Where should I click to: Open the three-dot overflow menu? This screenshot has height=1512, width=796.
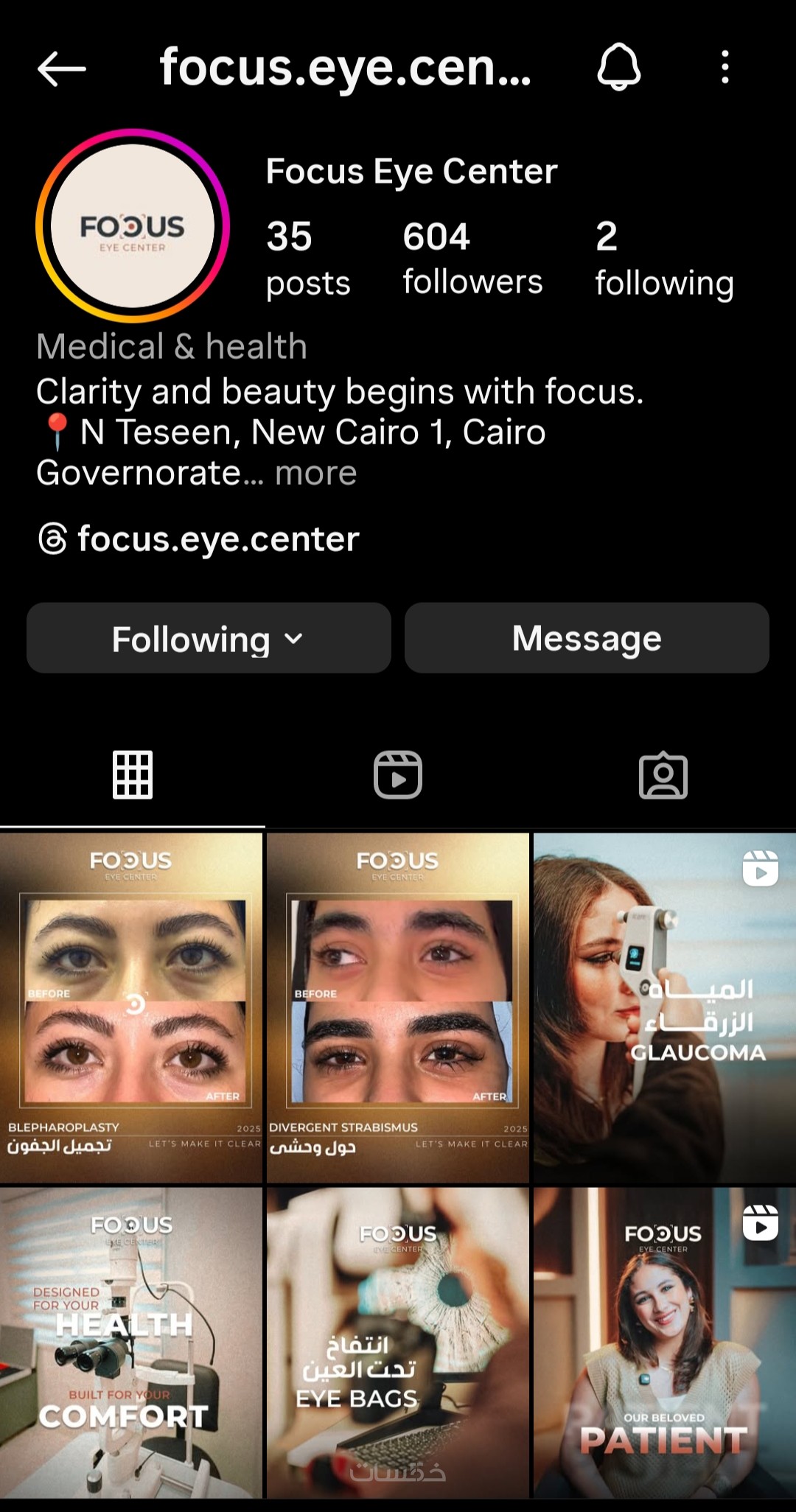pos(725,68)
